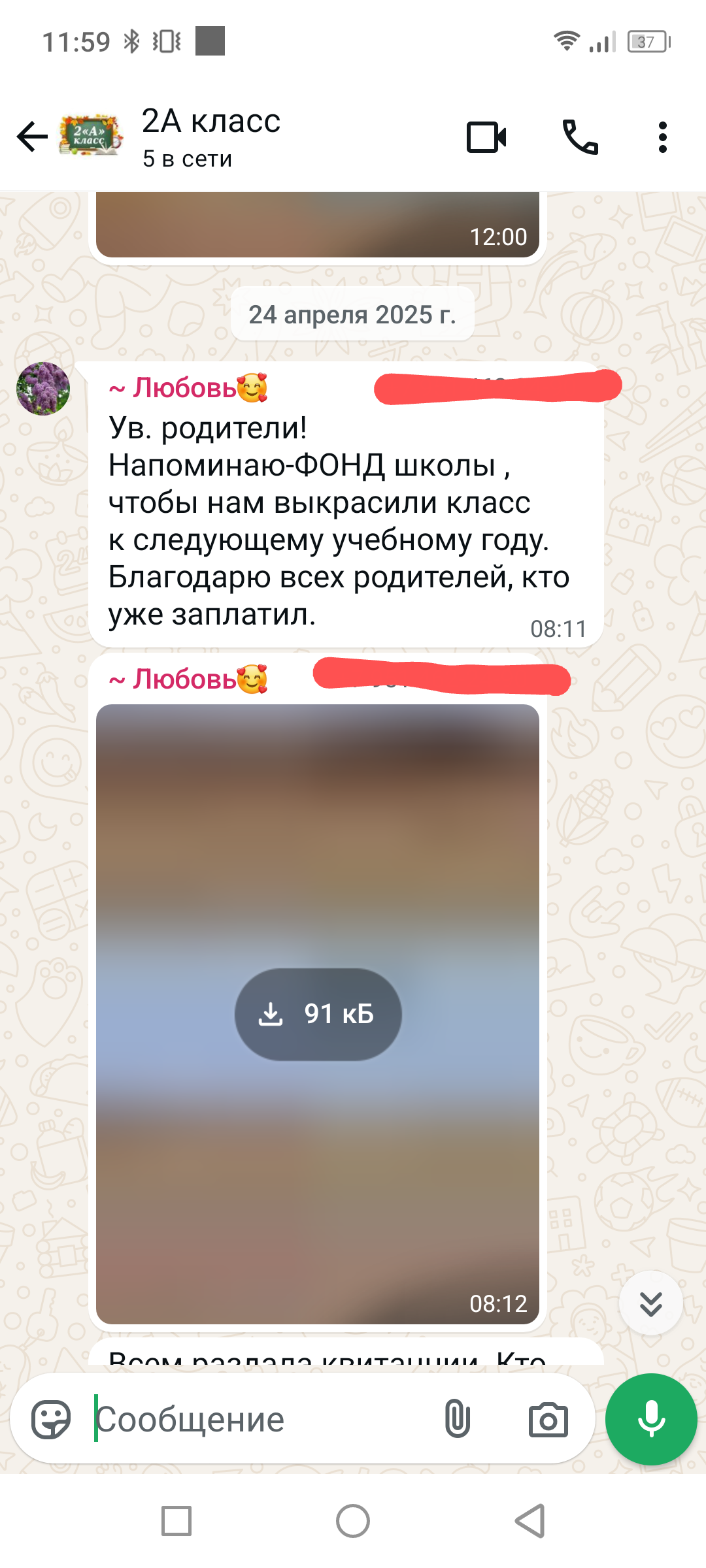Viewport: 706px width, 1568px height.
Task: Open the blurred image sent at 12:00
Action: coord(318,225)
